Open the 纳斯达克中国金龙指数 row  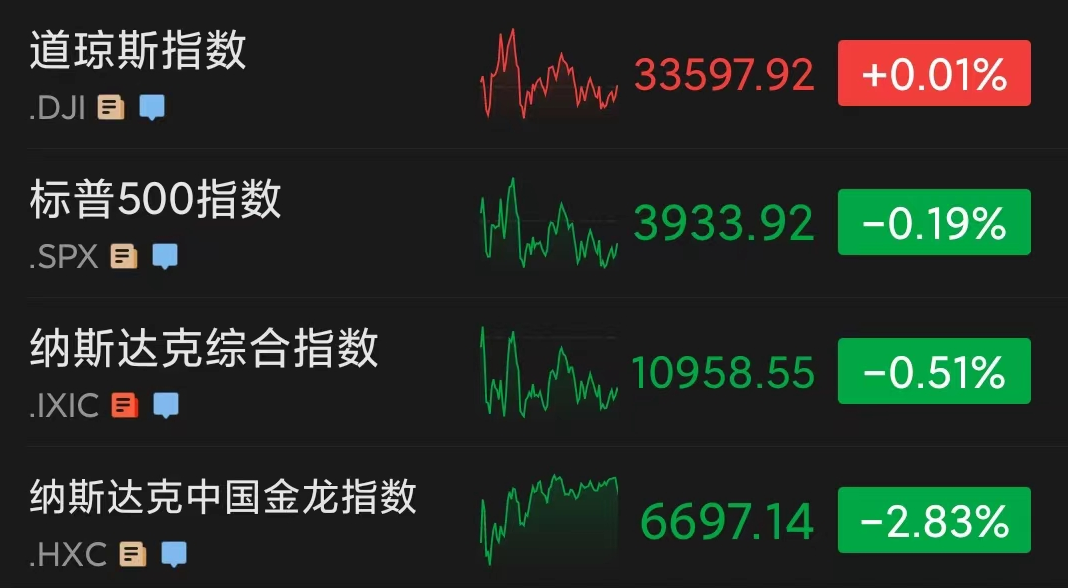pos(223,497)
